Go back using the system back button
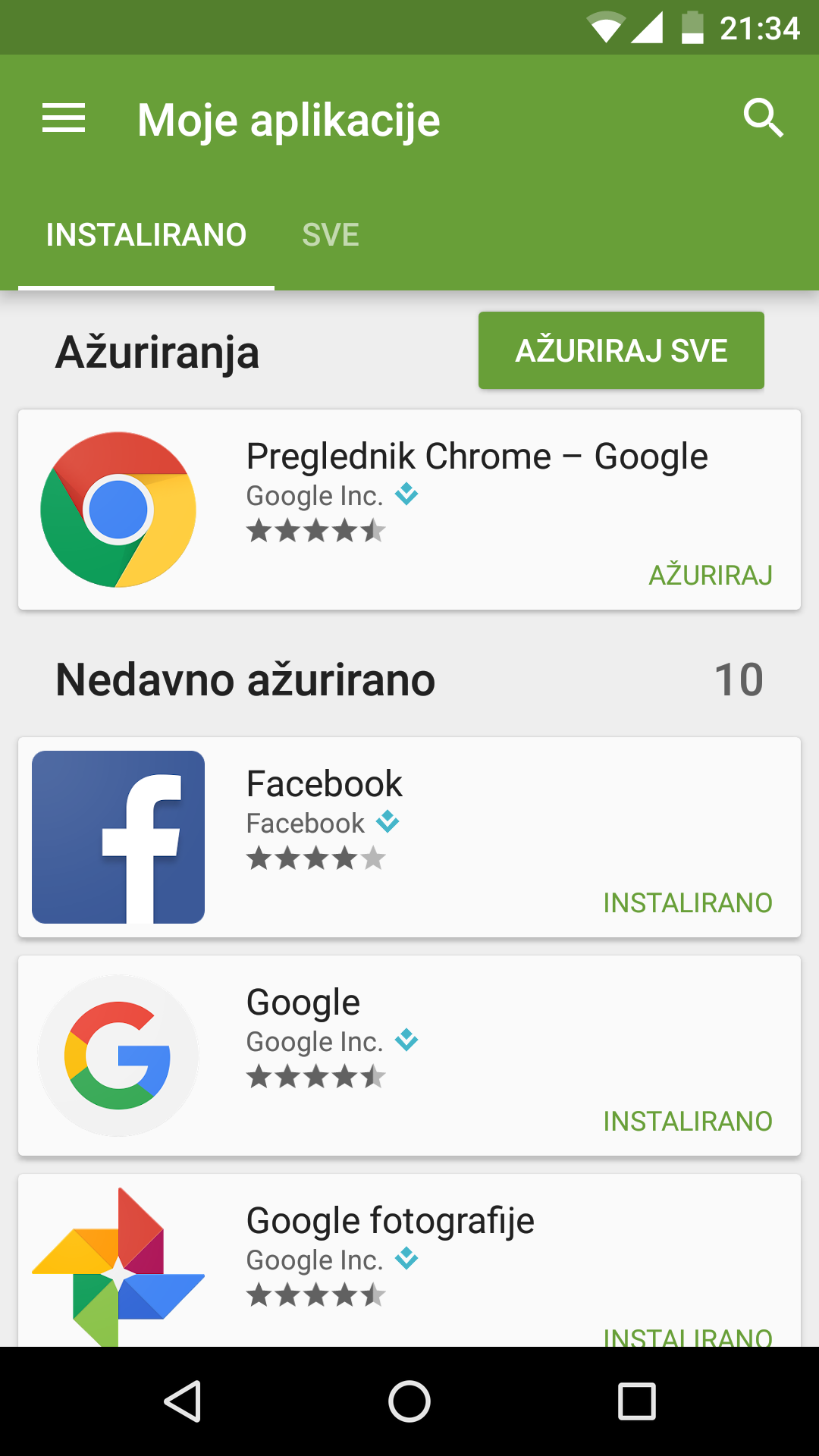The image size is (819, 1456). tap(183, 1401)
